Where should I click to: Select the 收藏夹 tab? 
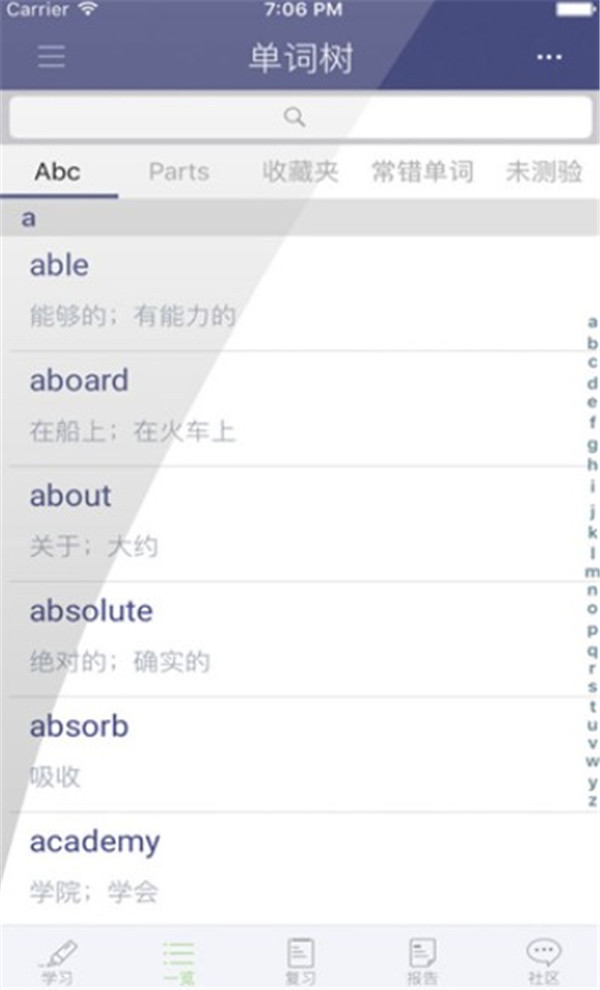(300, 172)
